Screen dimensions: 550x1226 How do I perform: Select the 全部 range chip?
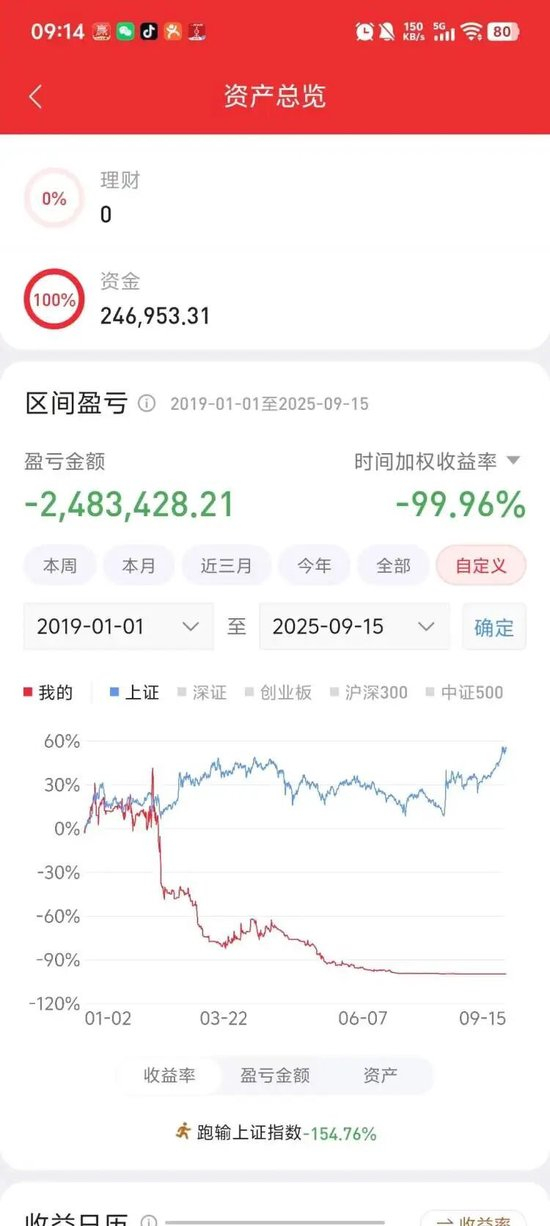coord(393,566)
